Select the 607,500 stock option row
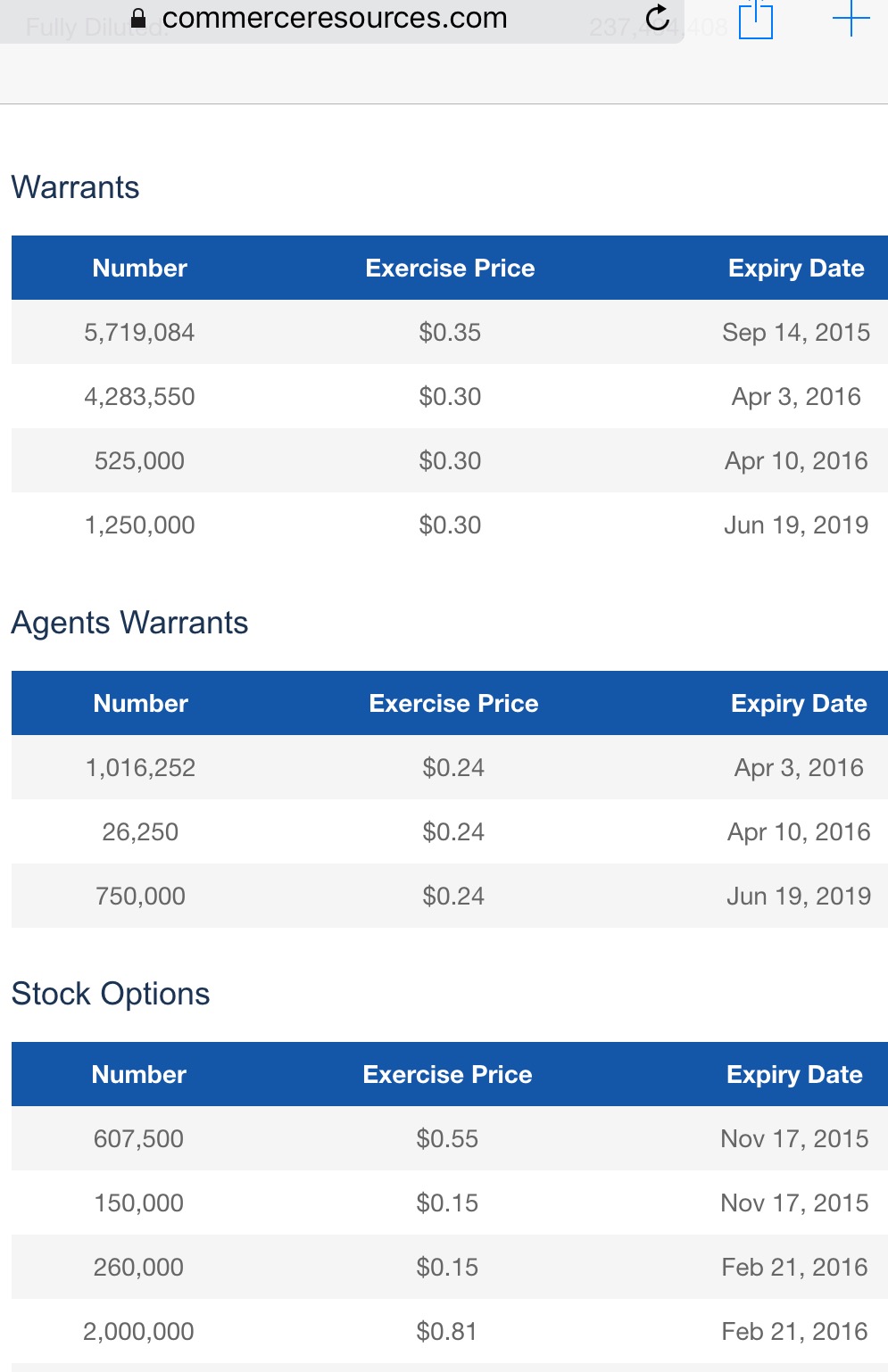The height and width of the screenshot is (1372, 888). coord(444,1138)
